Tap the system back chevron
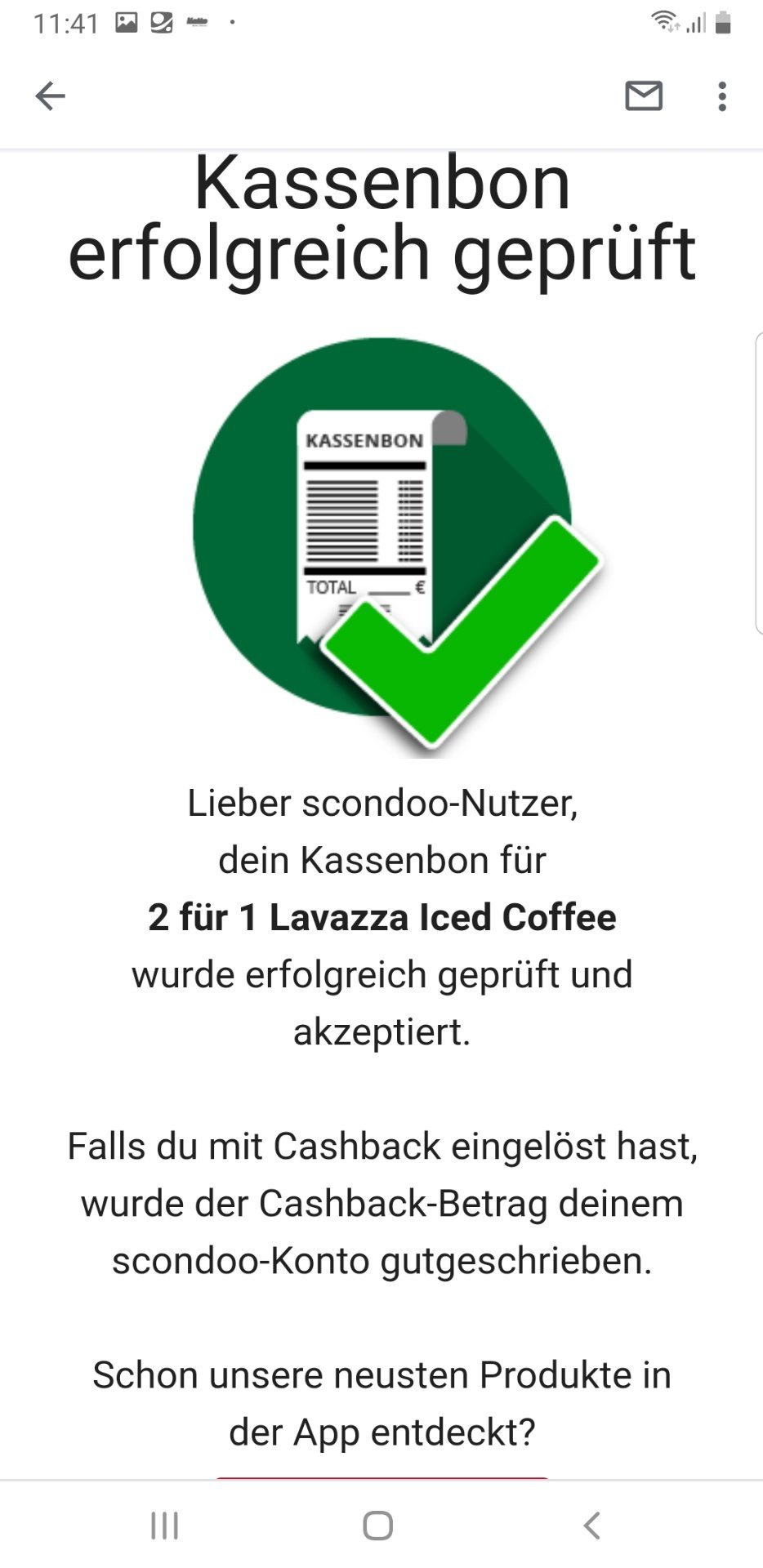Viewport: 763px width, 1568px height. [x=592, y=1525]
